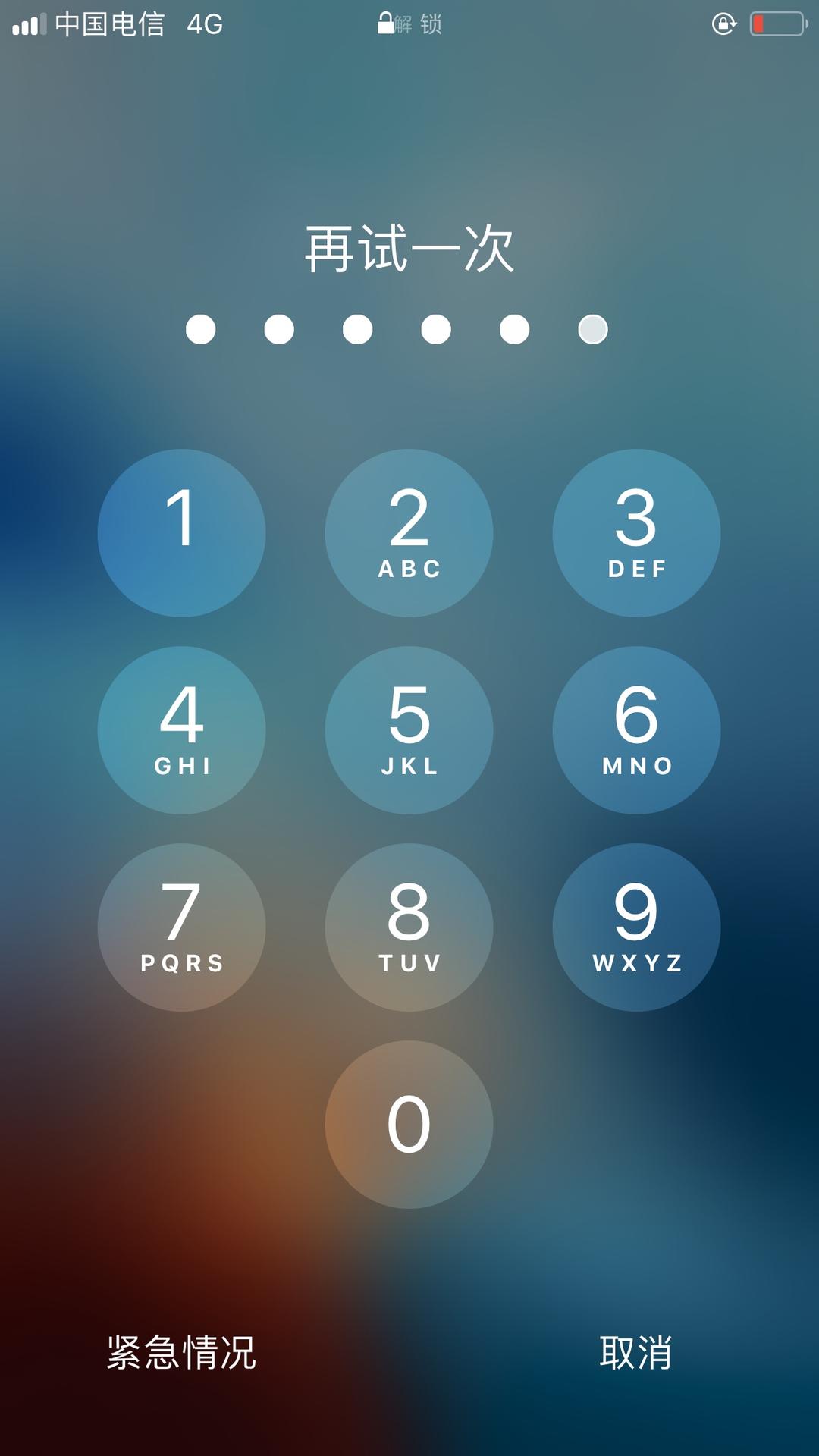819x1456 pixels.
Task: Tap the 7 PQRS key
Action: click(181, 927)
